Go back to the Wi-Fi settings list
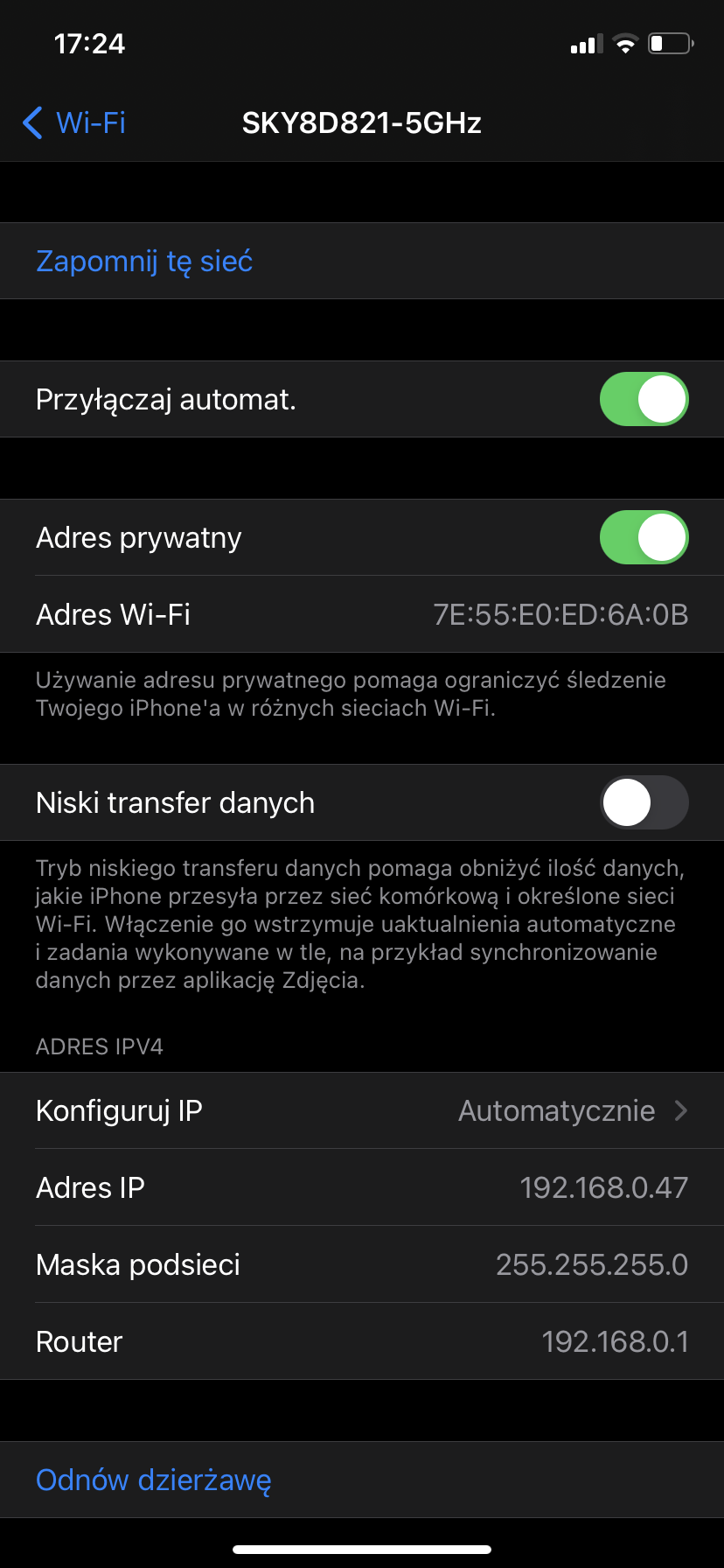The height and width of the screenshot is (1568, 724). [x=74, y=122]
